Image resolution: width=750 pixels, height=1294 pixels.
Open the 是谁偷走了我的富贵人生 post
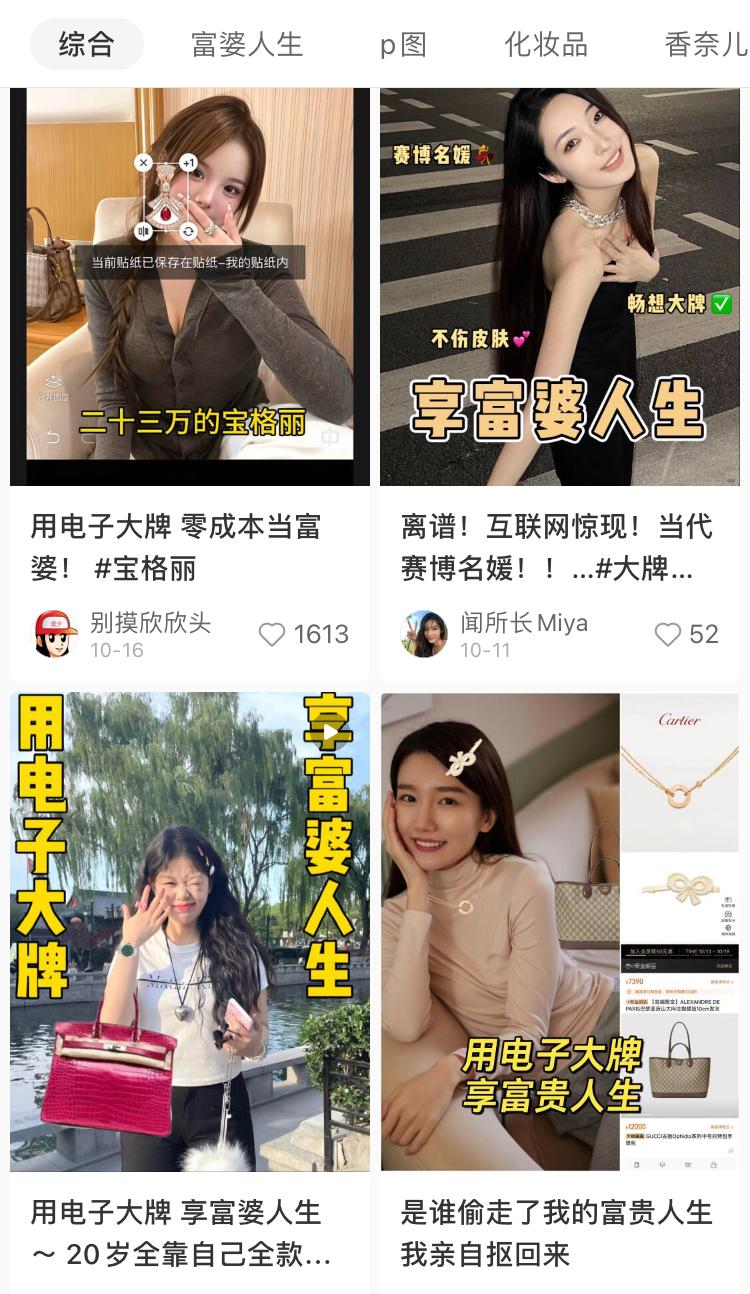[559, 930]
